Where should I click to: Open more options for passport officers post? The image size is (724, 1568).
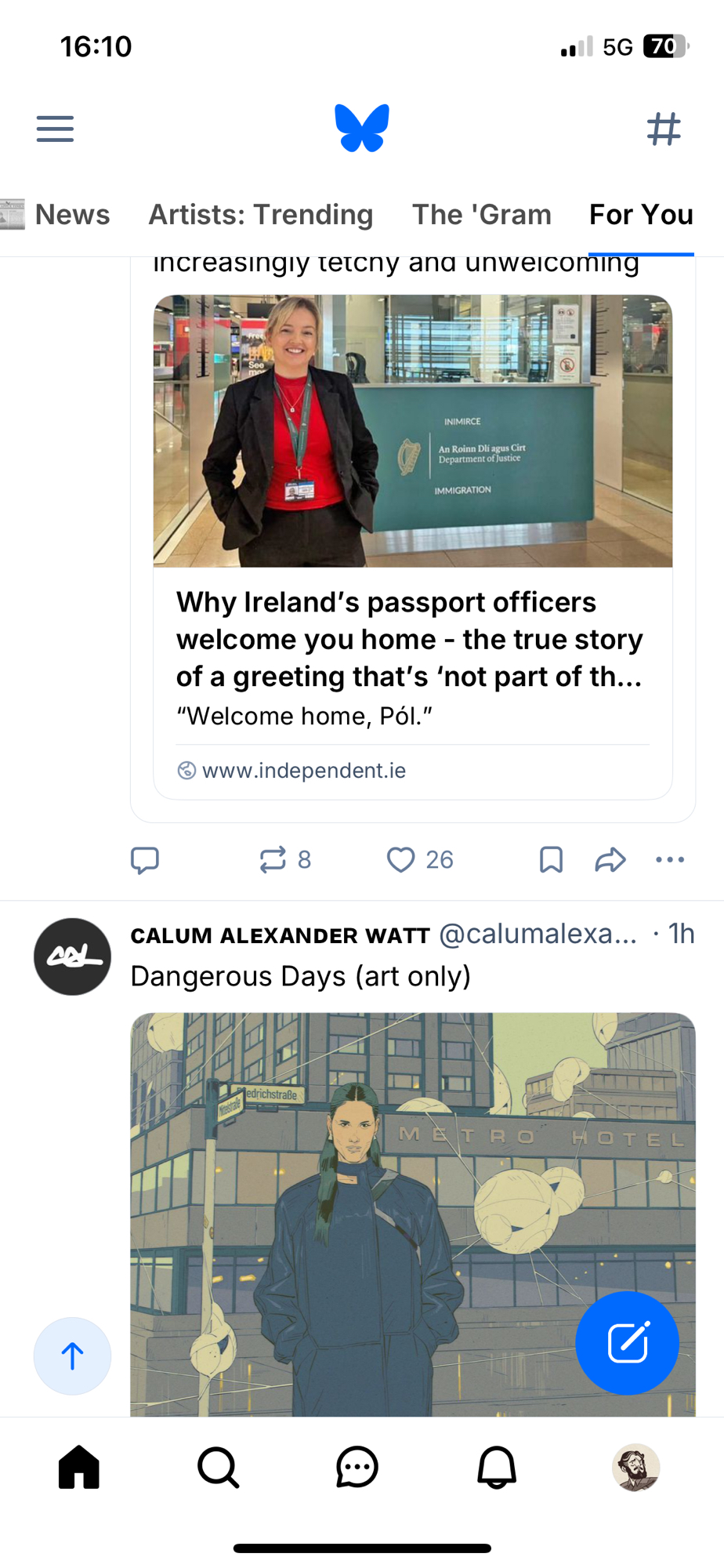pos(670,860)
